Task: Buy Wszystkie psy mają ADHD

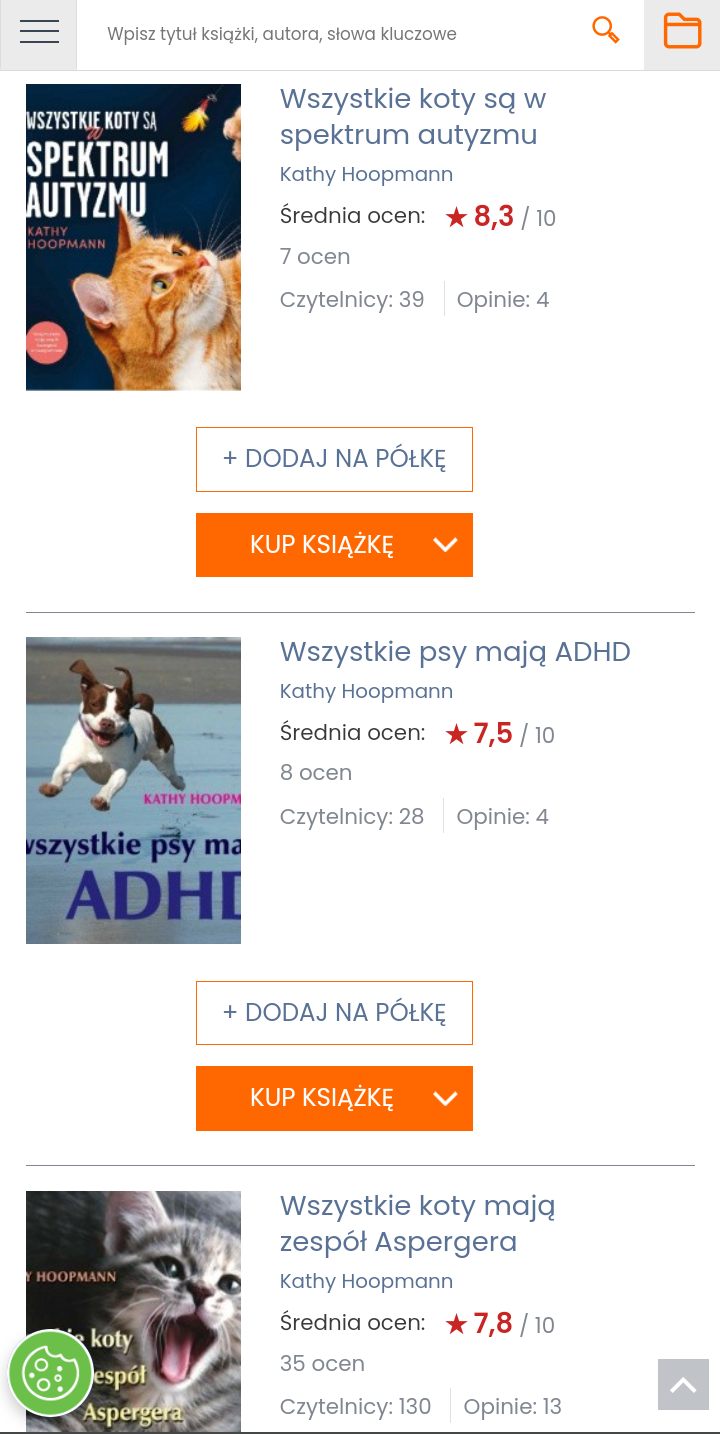Action: pyautogui.click(x=334, y=1098)
